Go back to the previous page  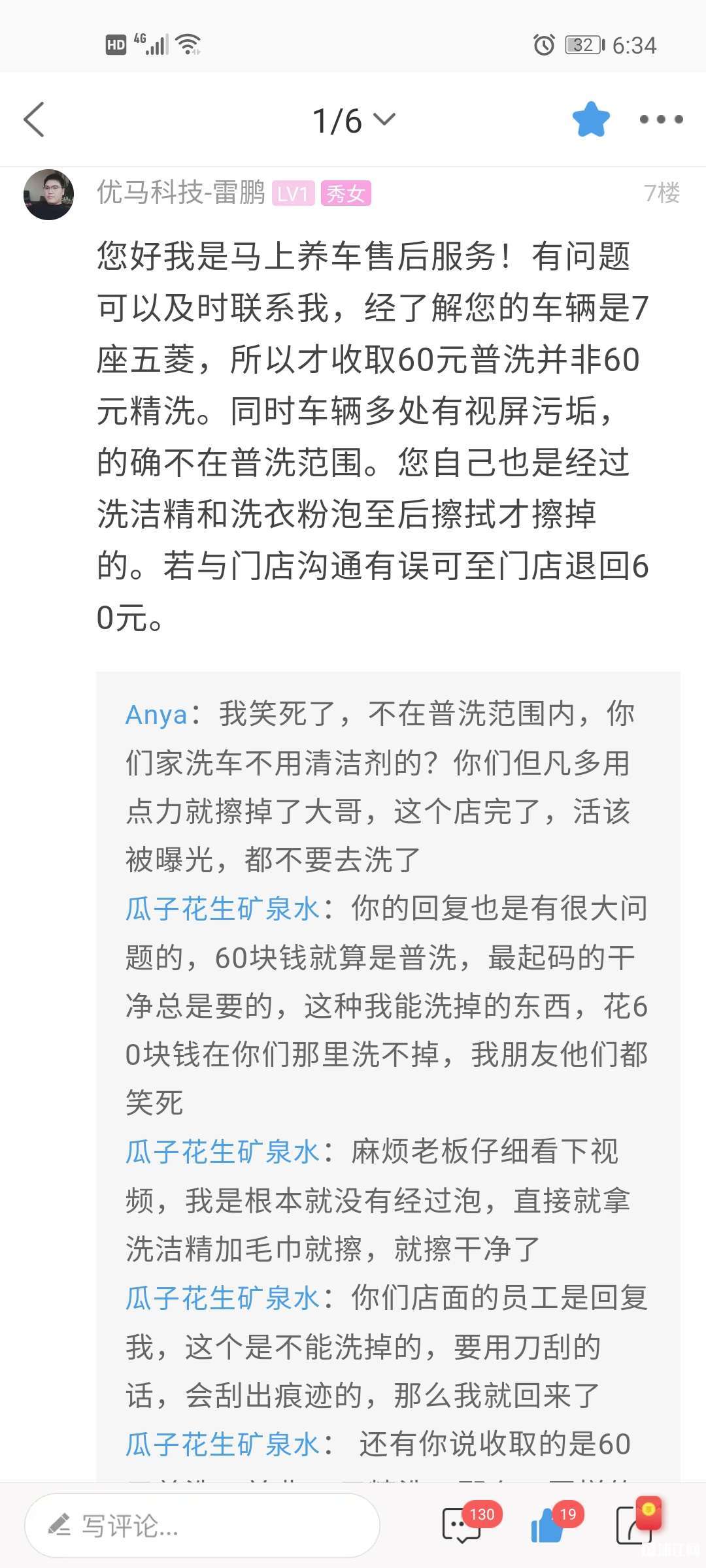34,120
